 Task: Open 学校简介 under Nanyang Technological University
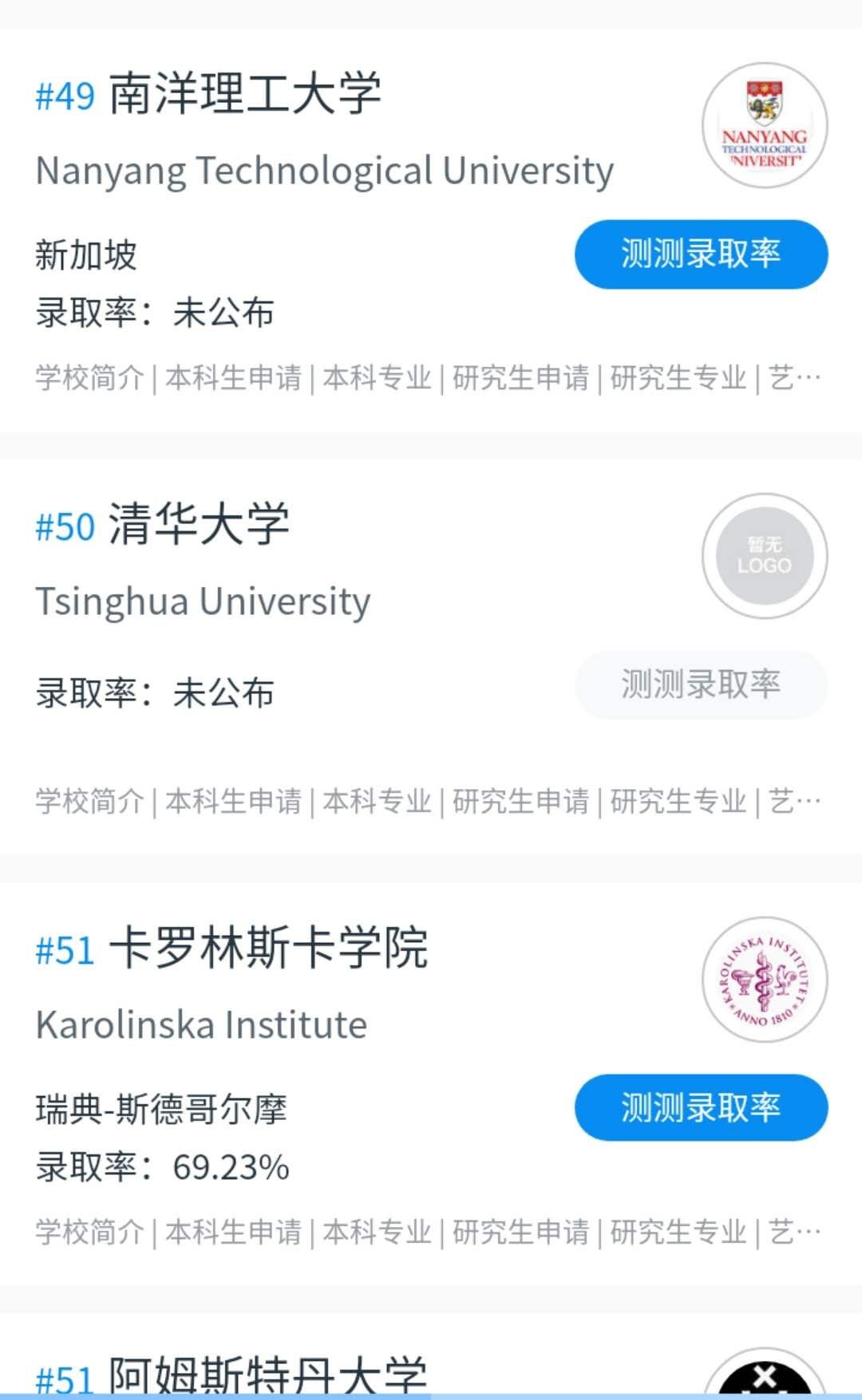tap(89, 377)
